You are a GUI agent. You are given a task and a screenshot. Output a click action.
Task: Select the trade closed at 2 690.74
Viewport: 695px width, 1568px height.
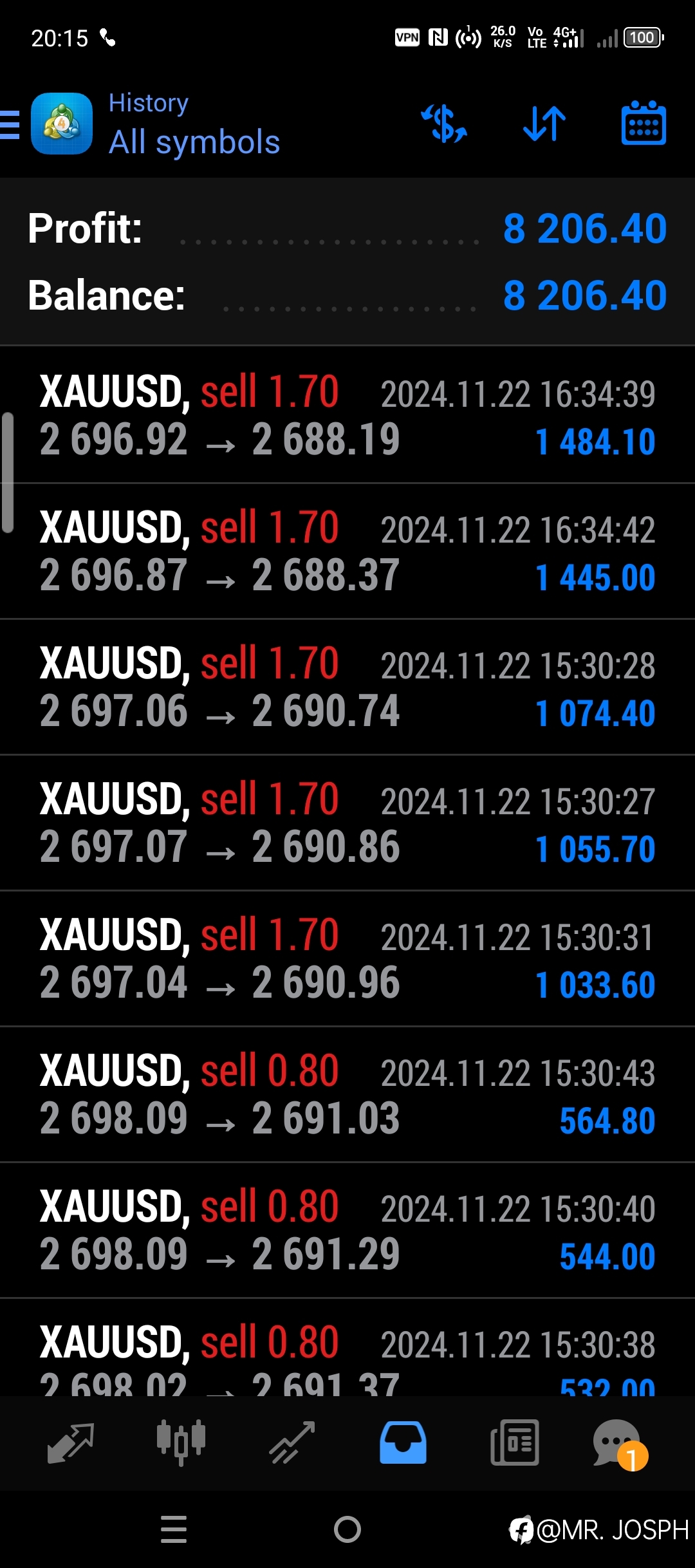click(x=347, y=687)
